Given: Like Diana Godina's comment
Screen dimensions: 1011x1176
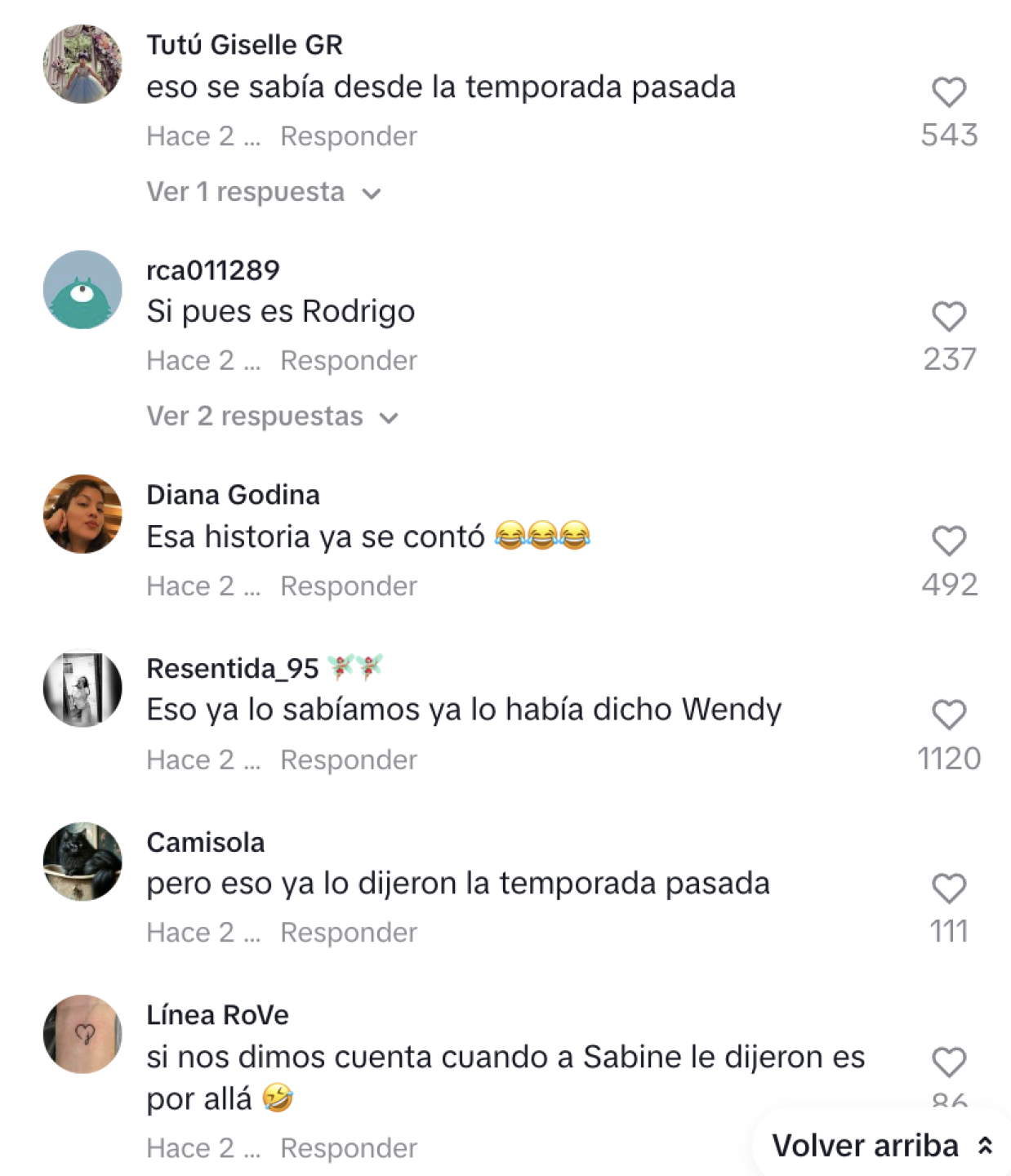Looking at the screenshot, I should click(949, 541).
